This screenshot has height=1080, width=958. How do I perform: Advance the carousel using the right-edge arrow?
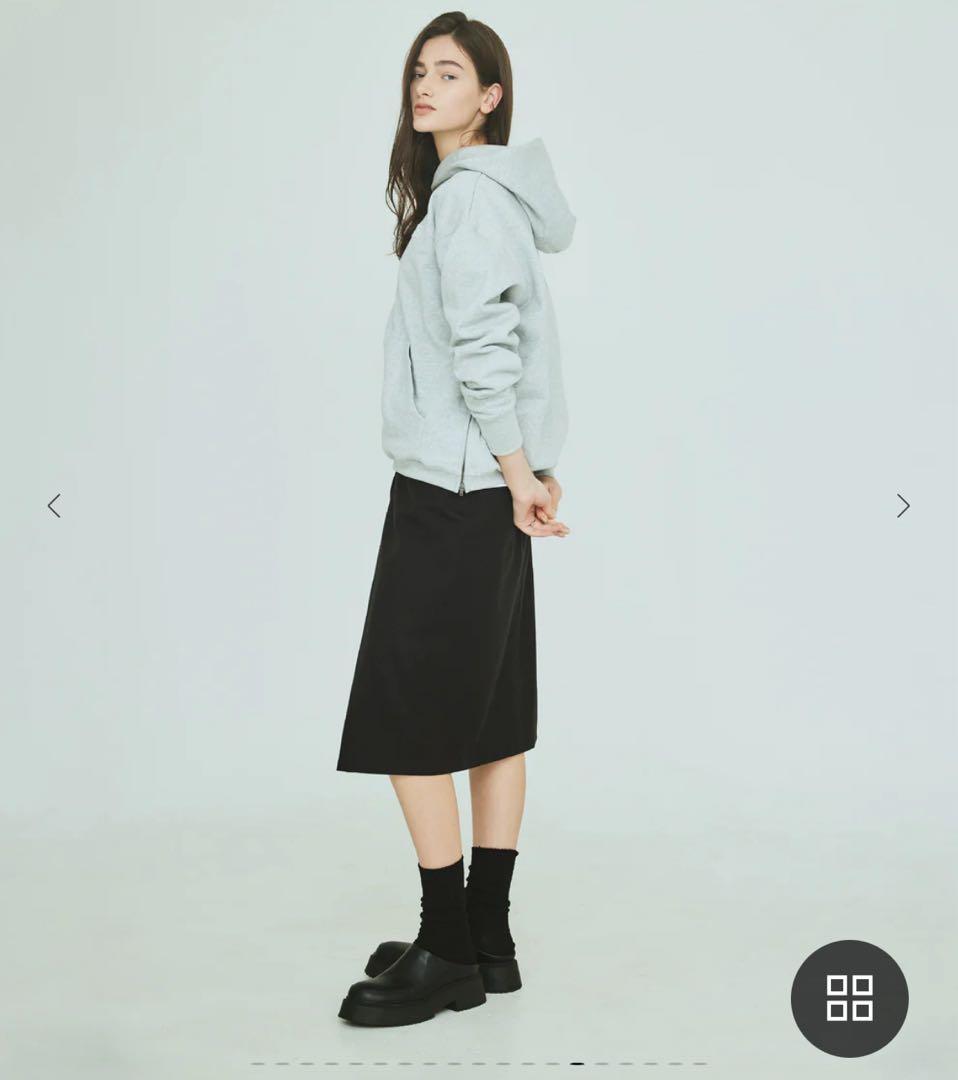coord(902,506)
